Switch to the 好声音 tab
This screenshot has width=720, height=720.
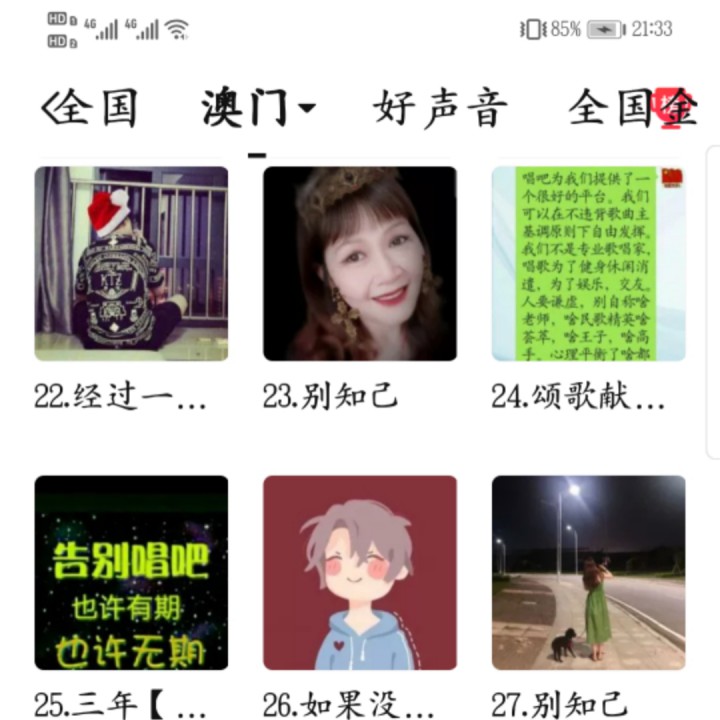[x=440, y=108]
